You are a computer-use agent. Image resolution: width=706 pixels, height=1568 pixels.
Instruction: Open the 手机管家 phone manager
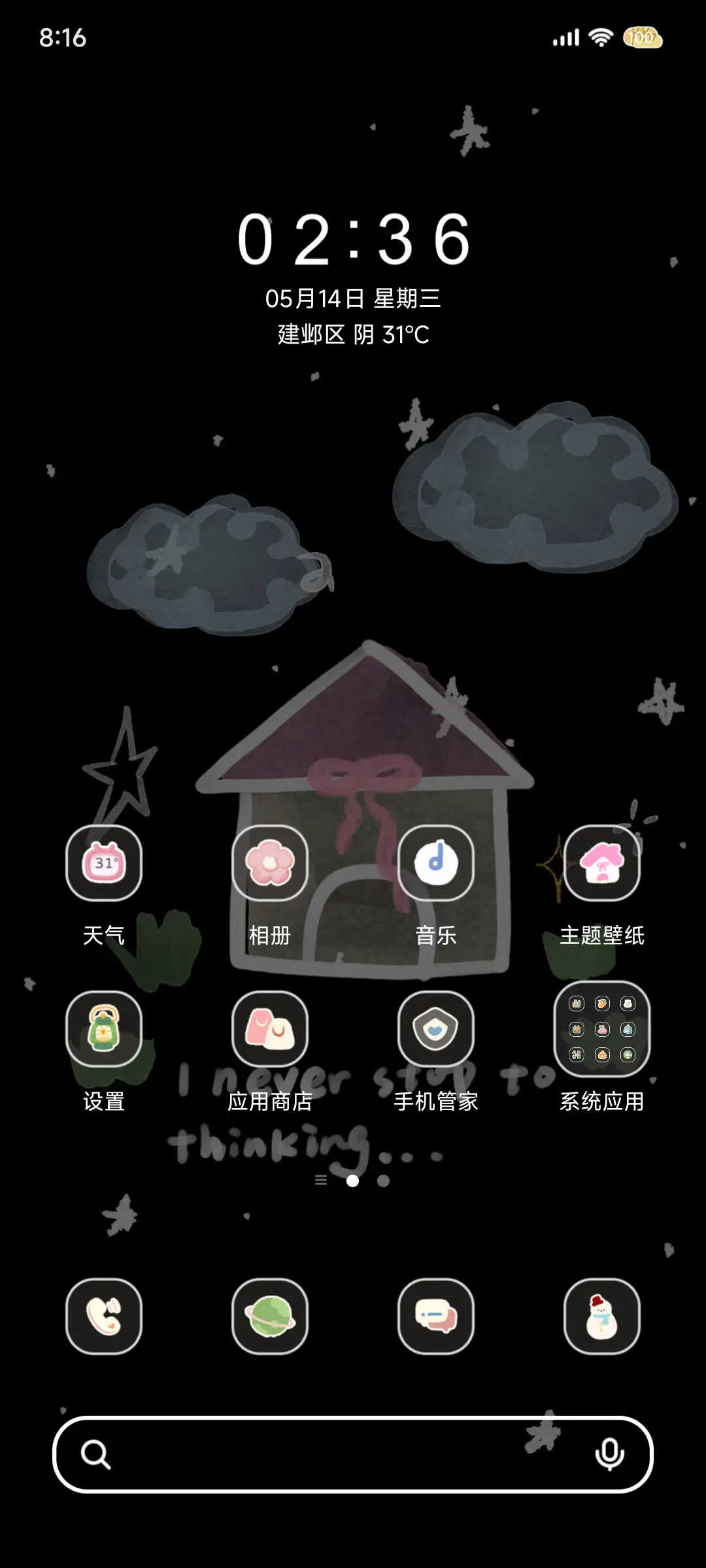coord(436,1030)
